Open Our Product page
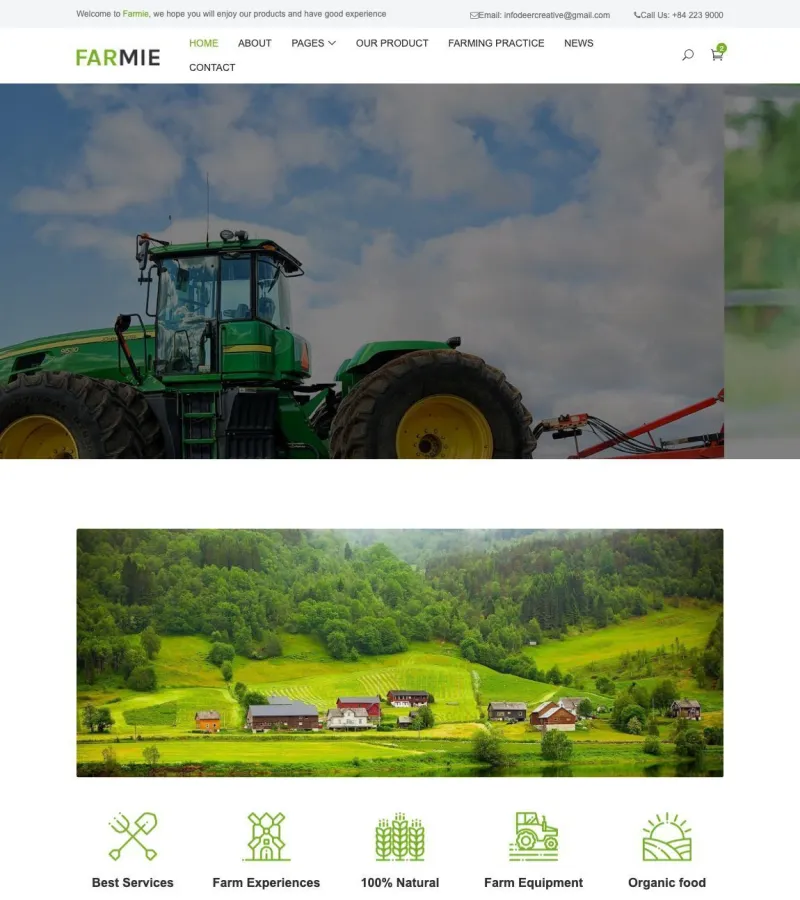800x900 pixels. (x=392, y=43)
